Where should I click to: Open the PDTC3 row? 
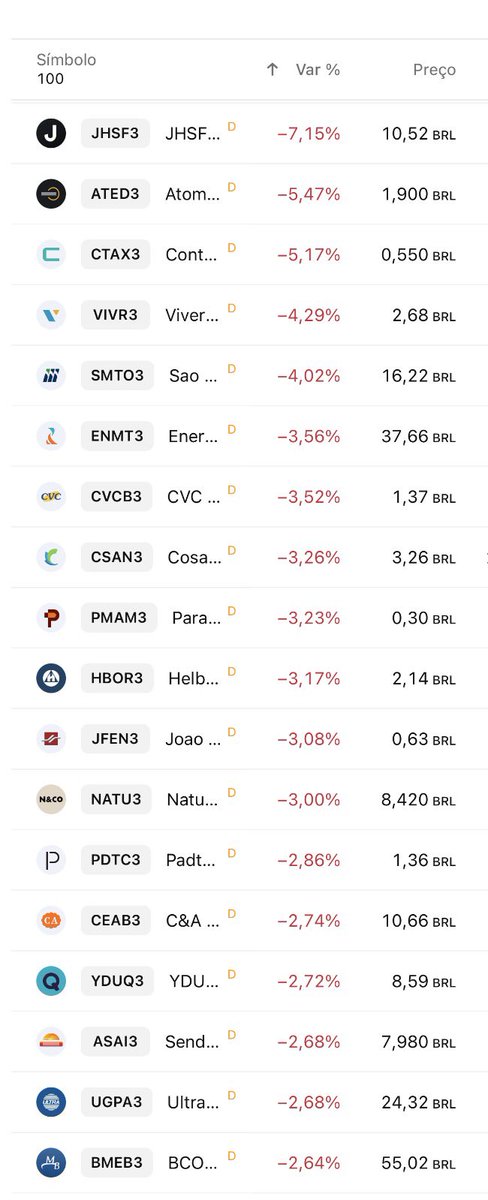(244, 860)
